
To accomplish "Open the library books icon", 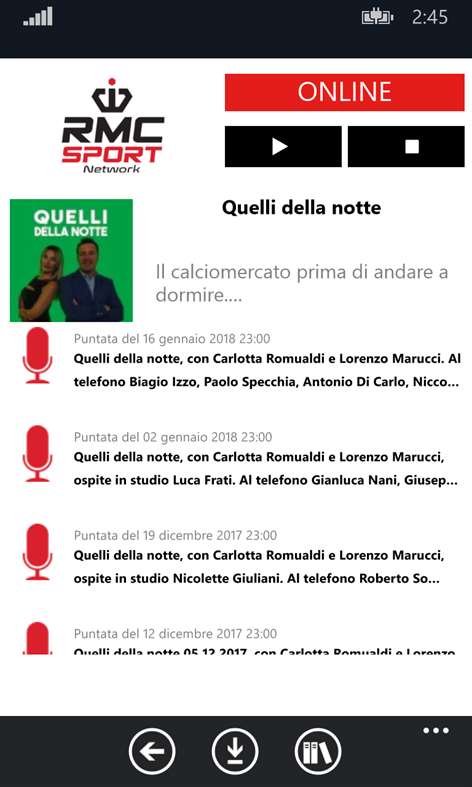I will (x=317, y=751).
